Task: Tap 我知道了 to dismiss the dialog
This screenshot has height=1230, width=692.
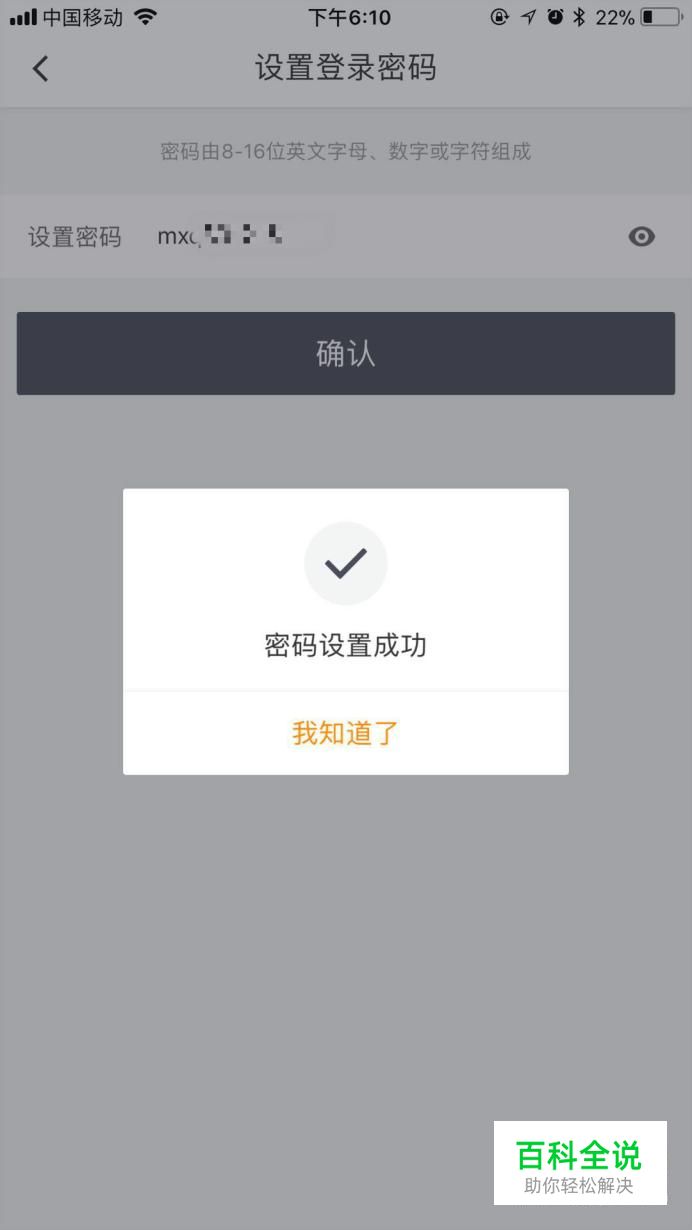Action: (345, 733)
